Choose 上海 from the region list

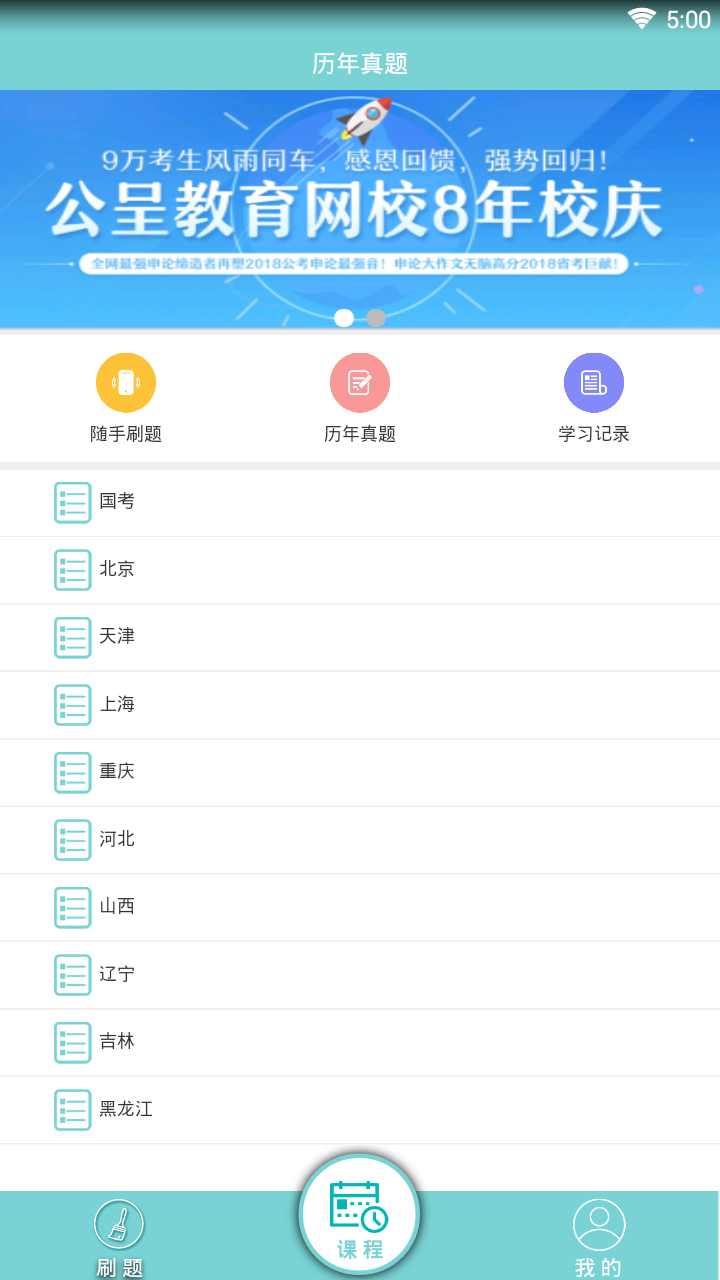[x=360, y=705]
